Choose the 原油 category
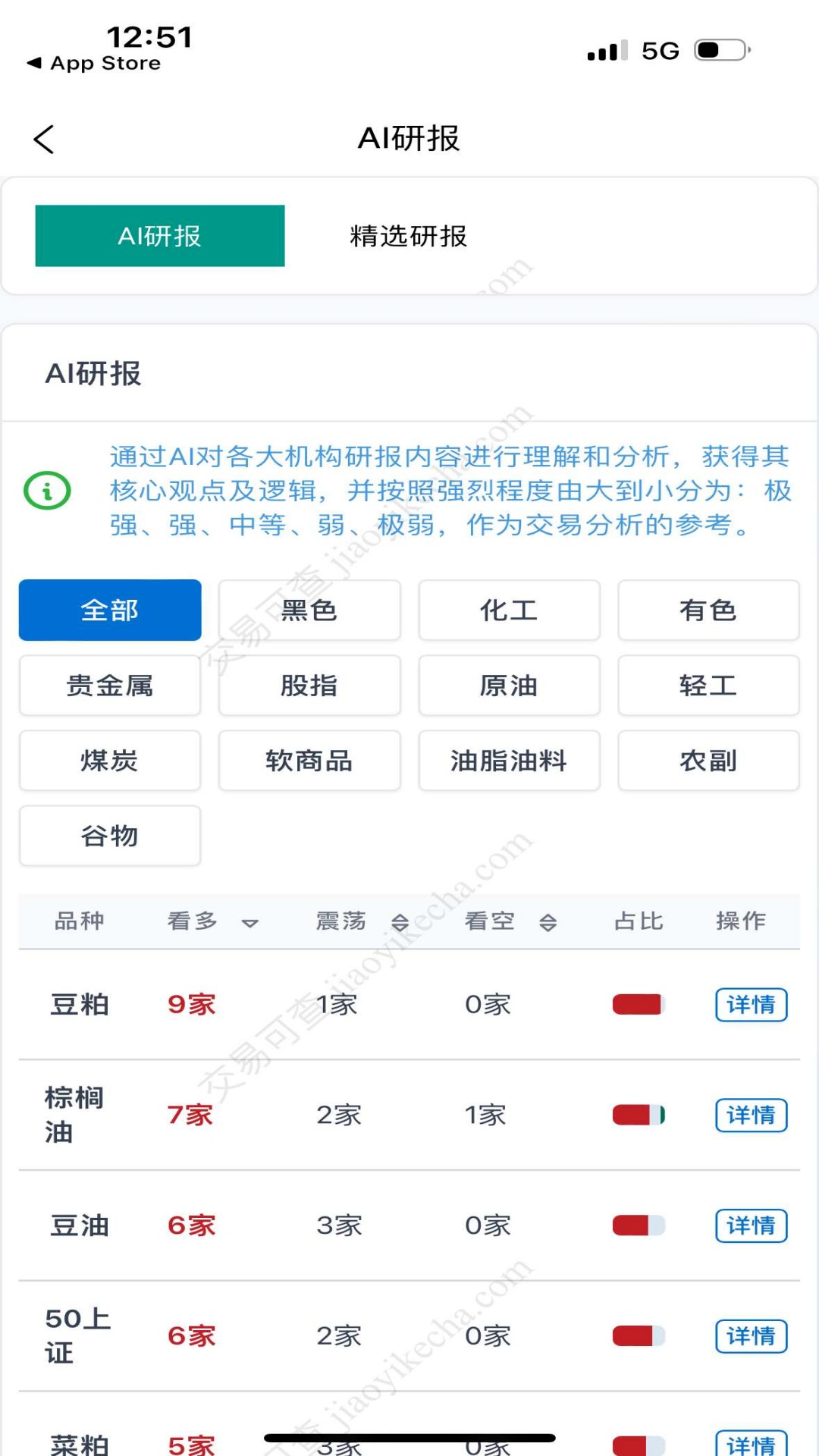The image size is (819, 1456). click(510, 686)
